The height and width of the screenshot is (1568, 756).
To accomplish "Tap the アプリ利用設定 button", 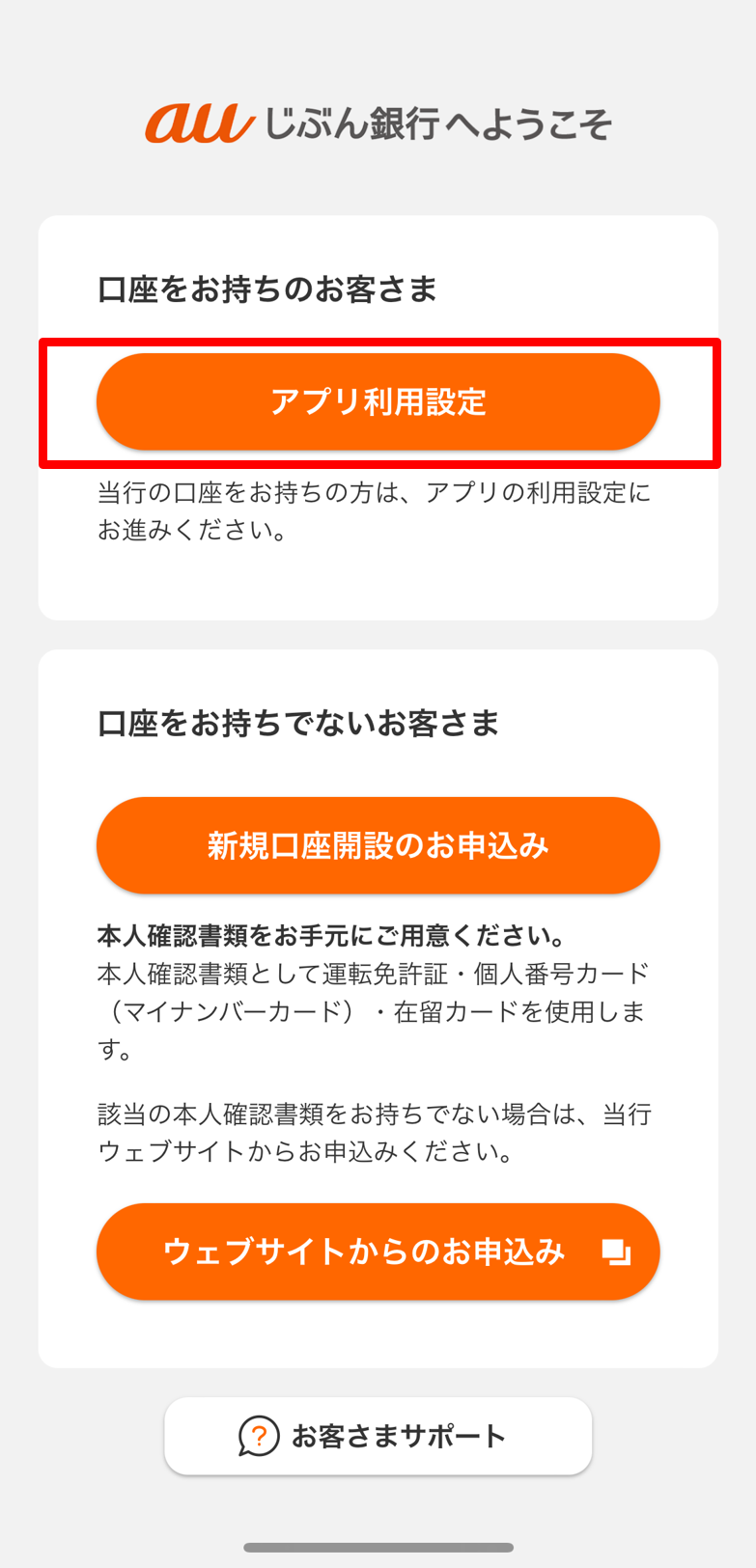I will pyautogui.click(x=378, y=401).
